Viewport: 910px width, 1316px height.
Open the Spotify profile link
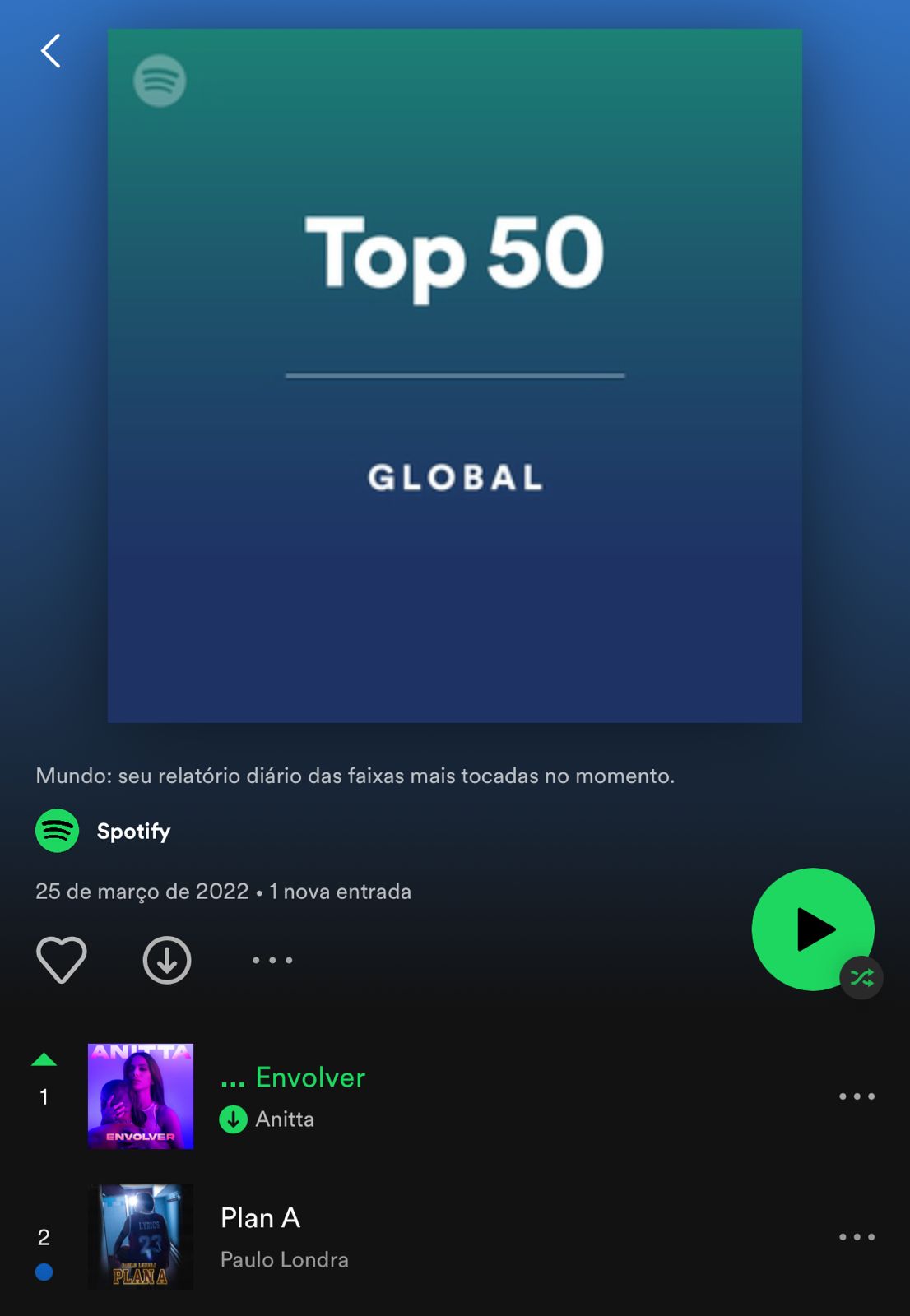pos(132,831)
